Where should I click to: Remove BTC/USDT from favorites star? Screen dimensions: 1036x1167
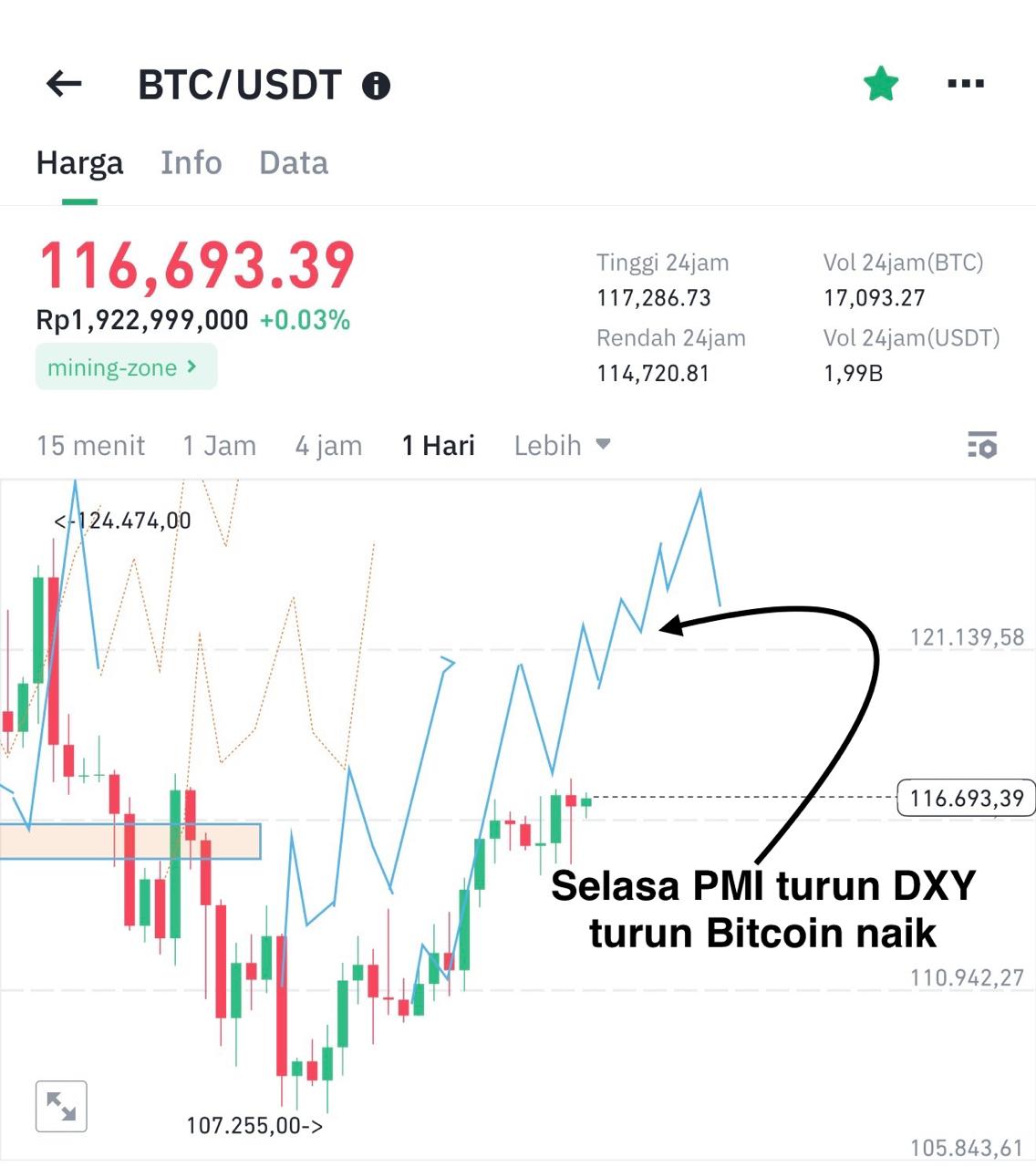(881, 84)
